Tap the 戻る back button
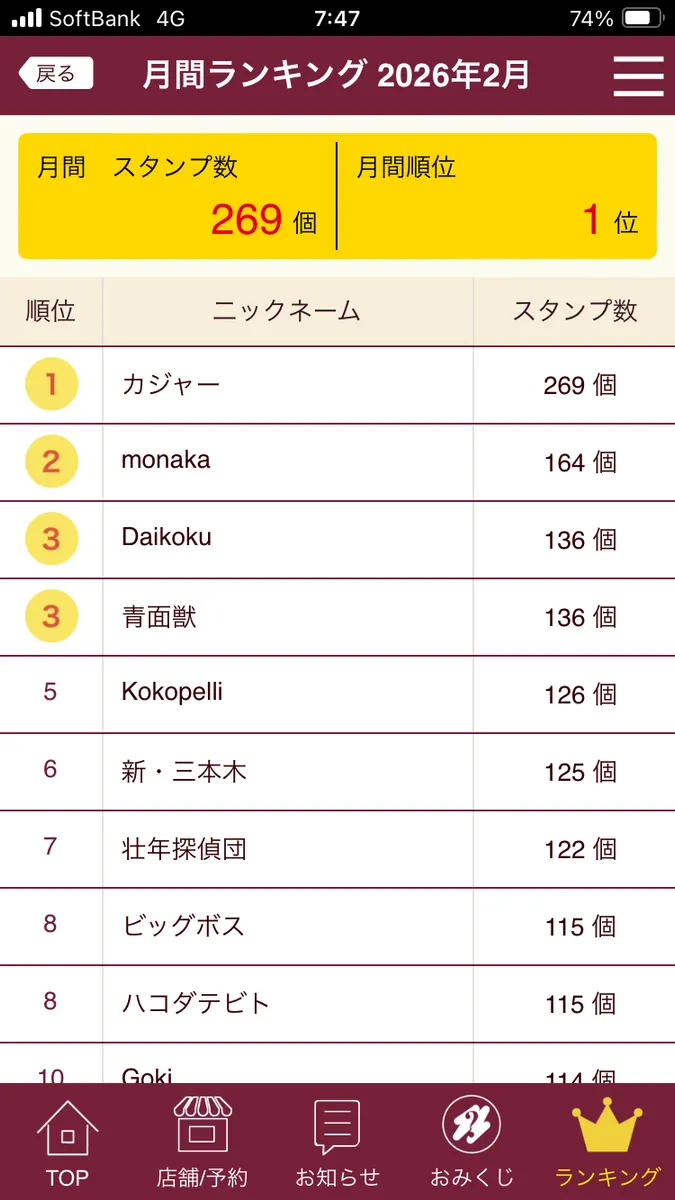The height and width of the screenshot is (1200, 675). (x=56, y=73)
